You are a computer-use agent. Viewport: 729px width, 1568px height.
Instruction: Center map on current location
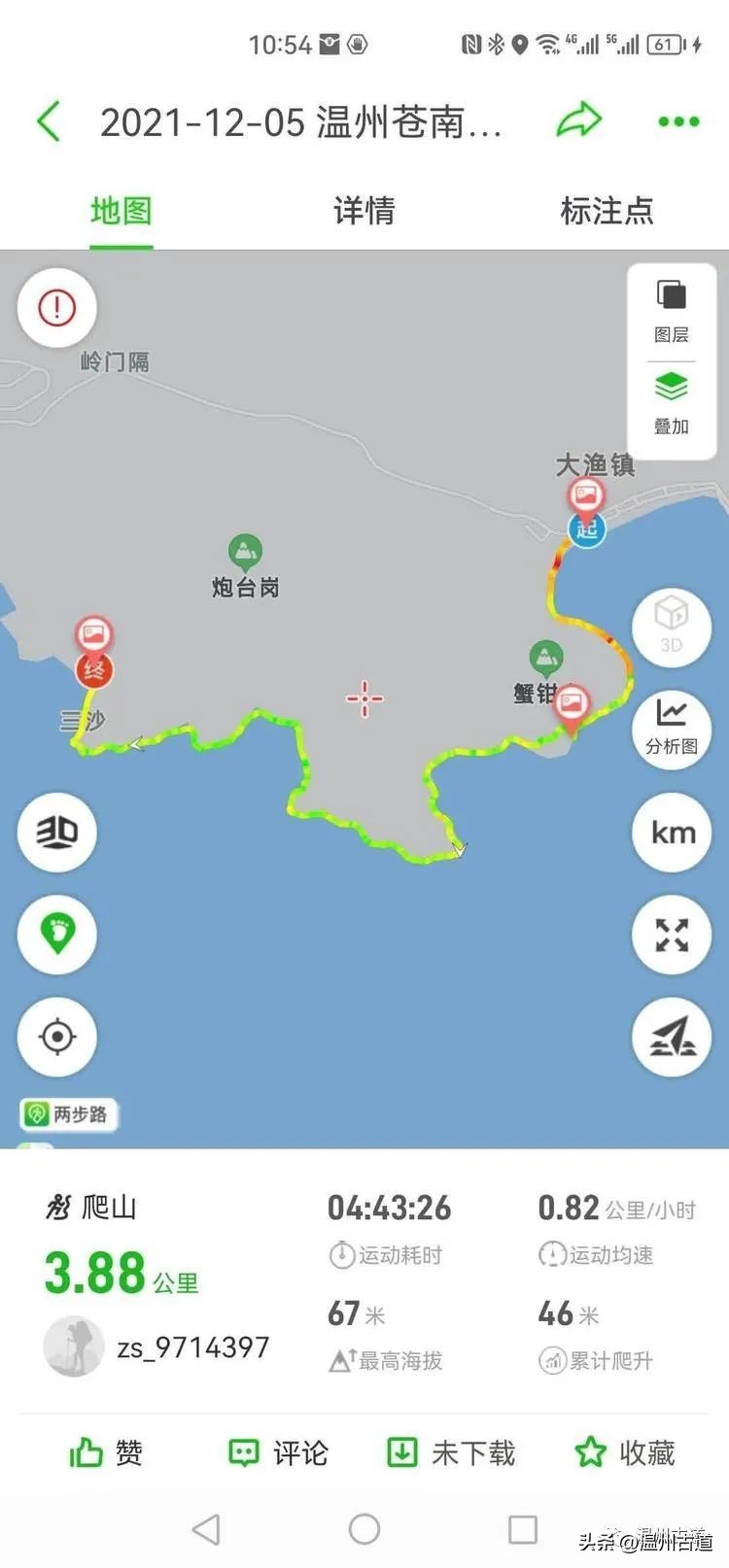click(56, 1037)
